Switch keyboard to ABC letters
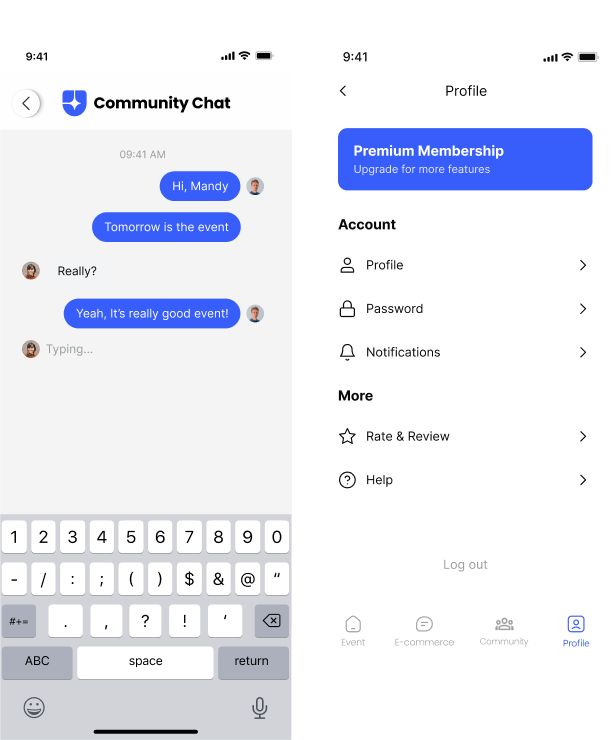612x740 pixels. tap(37, 661)
